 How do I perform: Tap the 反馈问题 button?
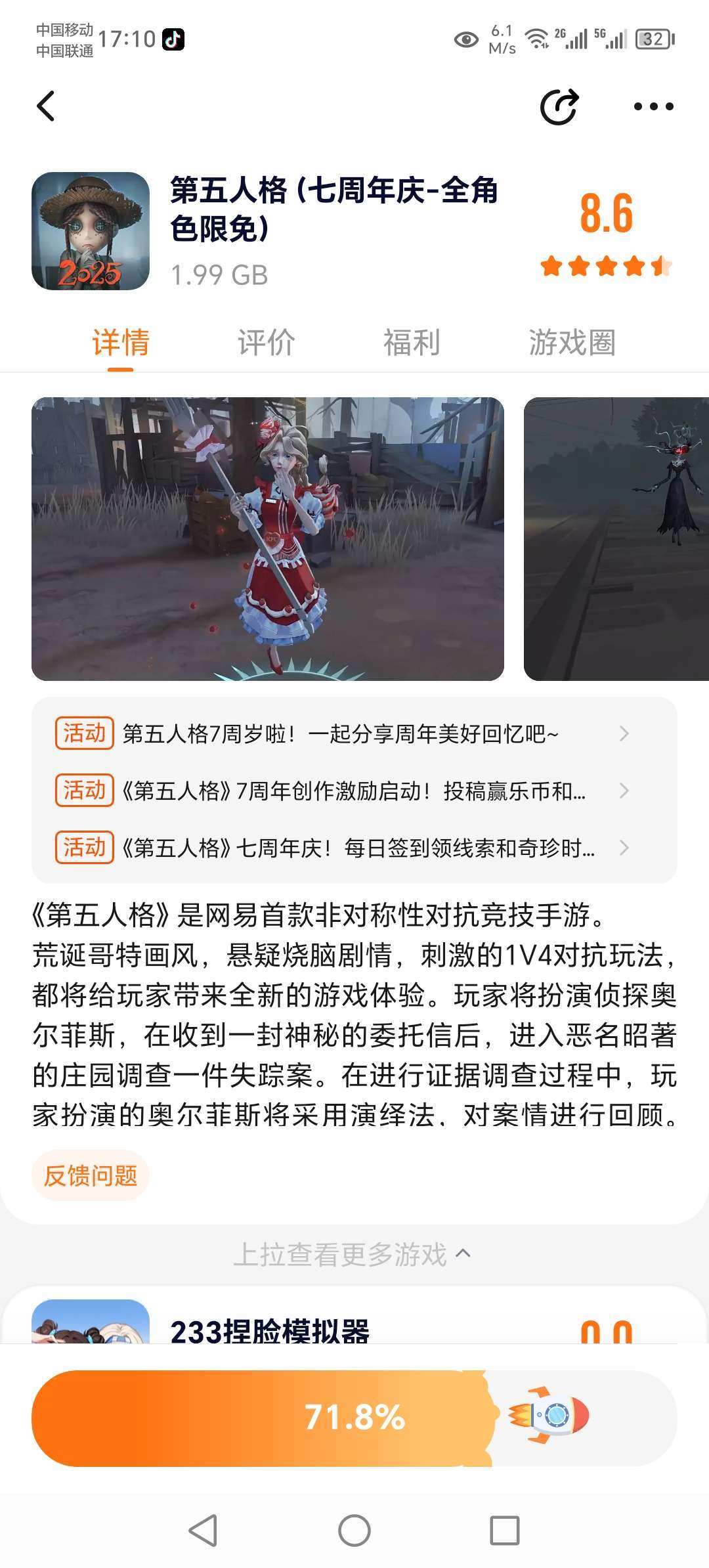[x=91, y=1175]
